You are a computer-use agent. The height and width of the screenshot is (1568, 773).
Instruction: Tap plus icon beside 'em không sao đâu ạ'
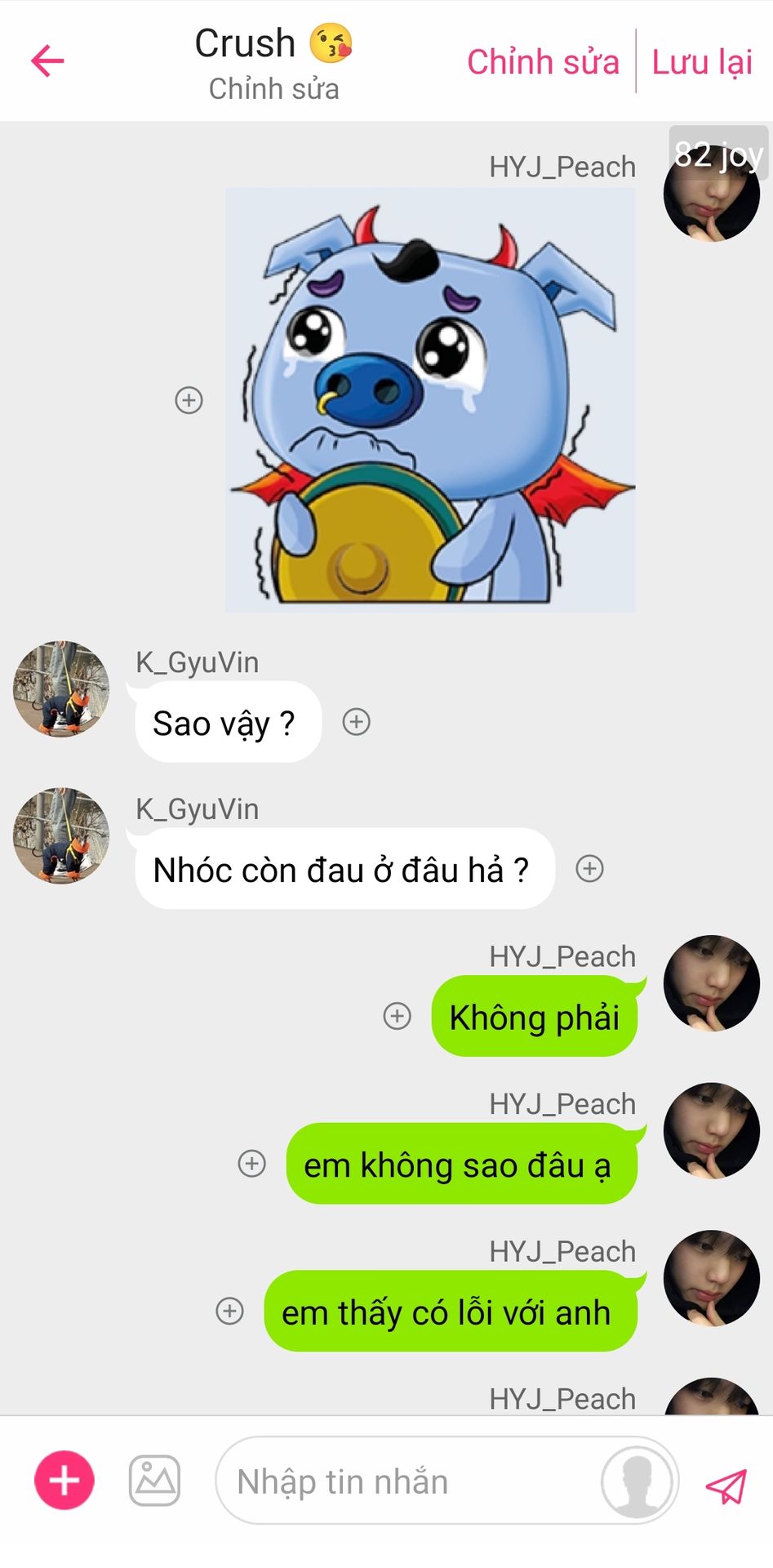252,1163
